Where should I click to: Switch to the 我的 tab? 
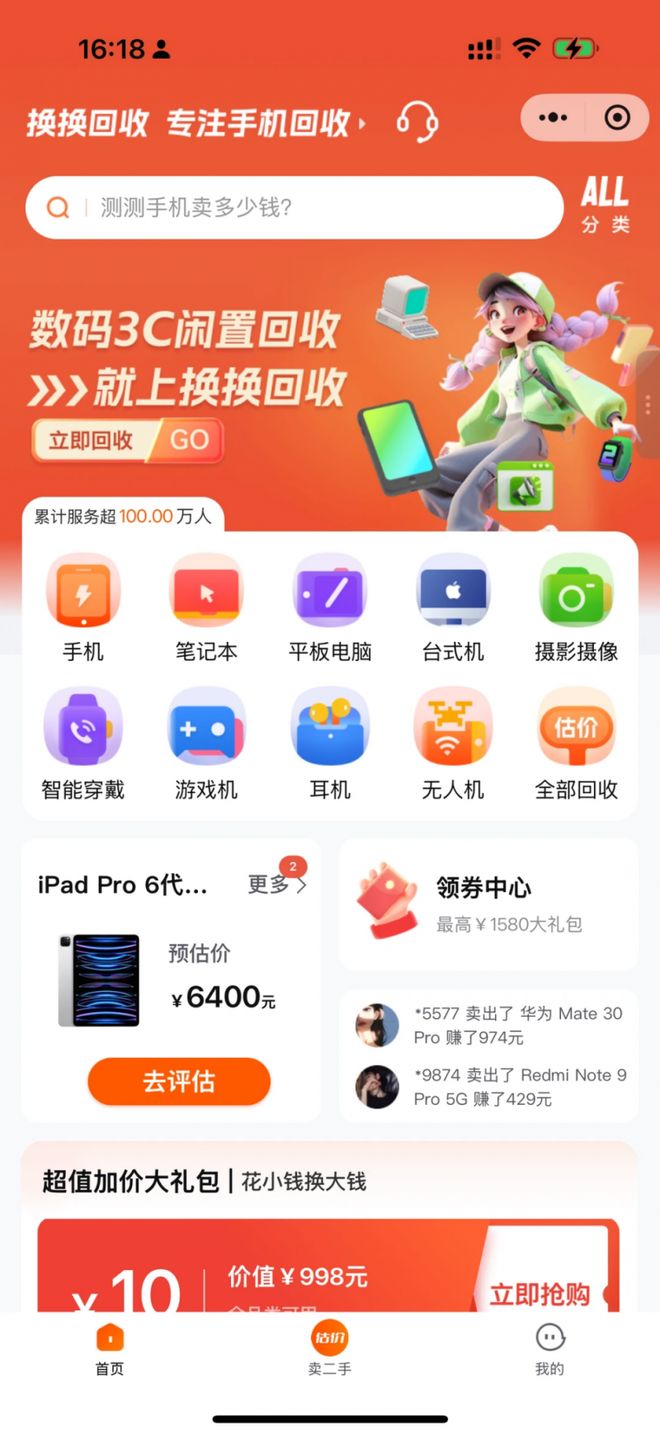point(549,1349)
